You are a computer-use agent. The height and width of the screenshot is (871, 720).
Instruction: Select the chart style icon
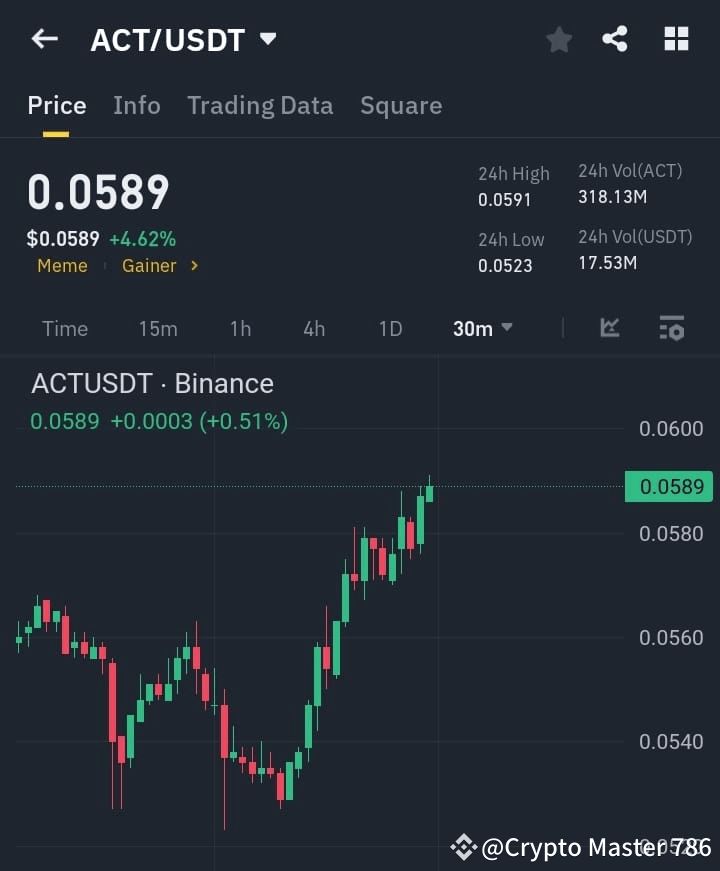610,327
